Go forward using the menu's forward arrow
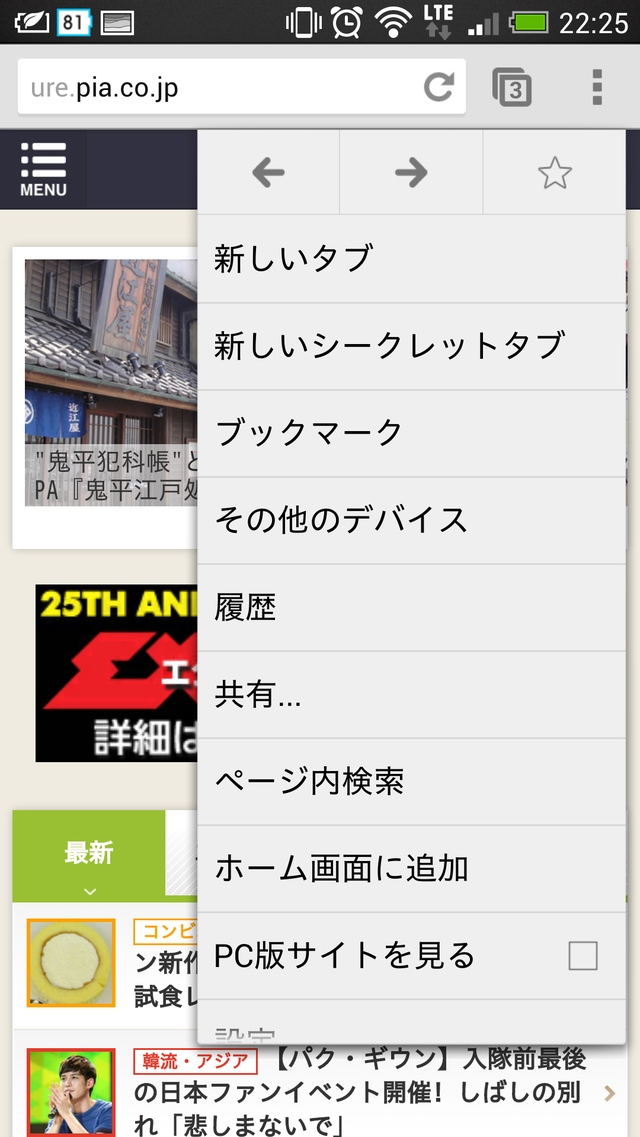This screenshot has width=640, height=1137. (411, 173)
